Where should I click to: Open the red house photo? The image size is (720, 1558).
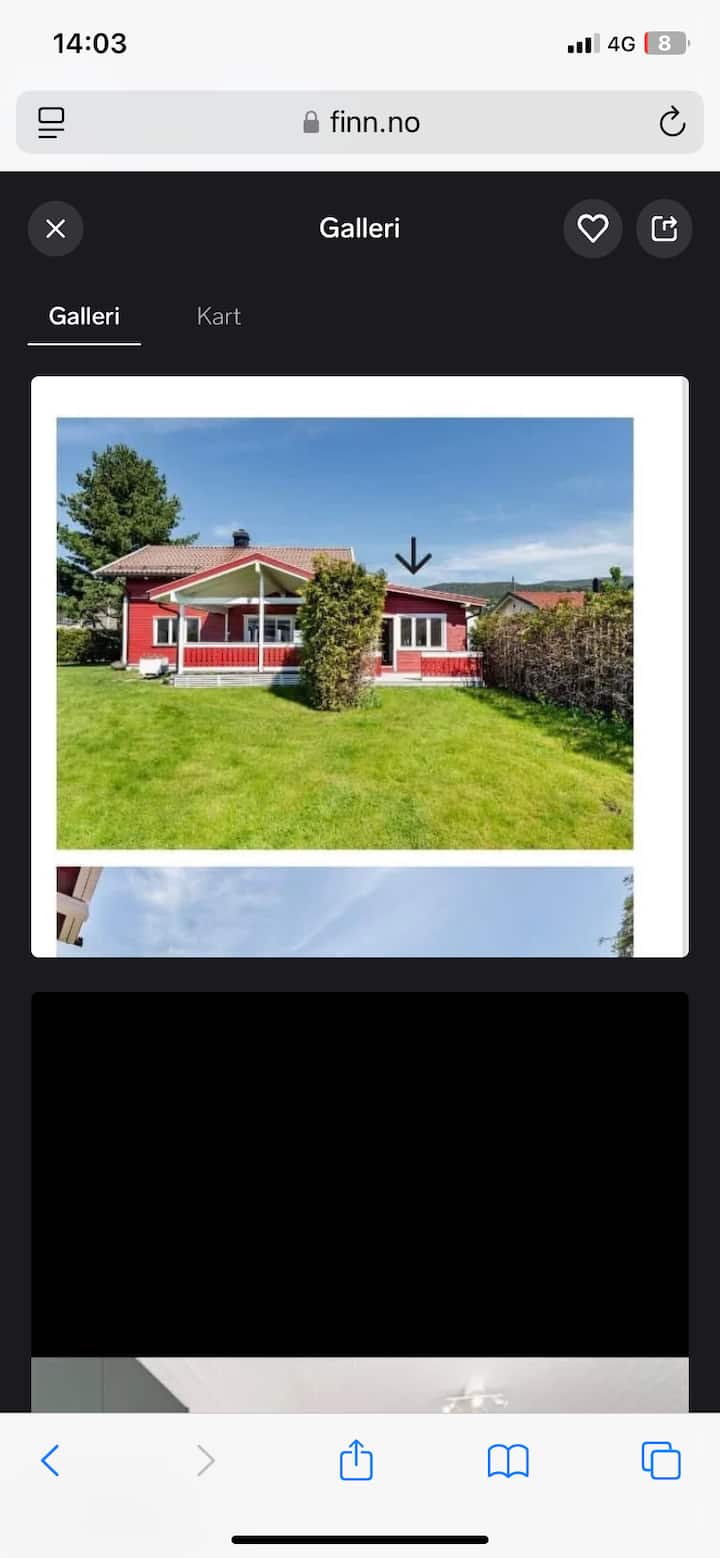345,633
